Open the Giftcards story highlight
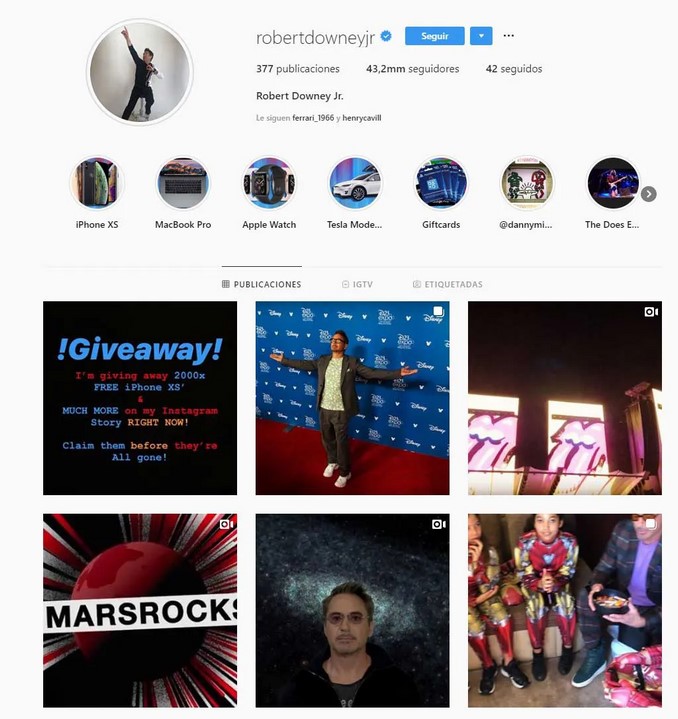The height and width of the screenshot is (719, 678). (441, 184)
